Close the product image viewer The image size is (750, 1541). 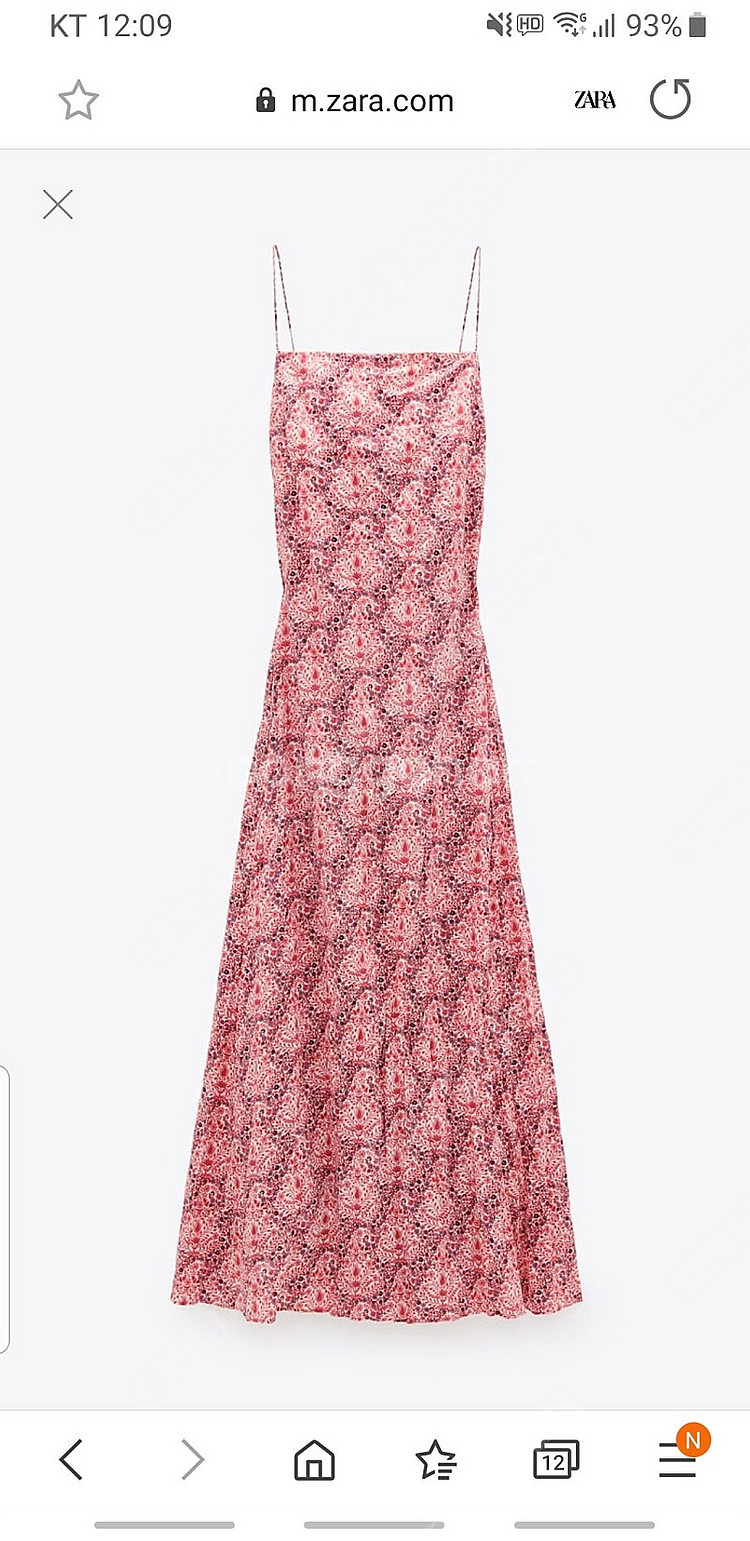pos(58,205)
